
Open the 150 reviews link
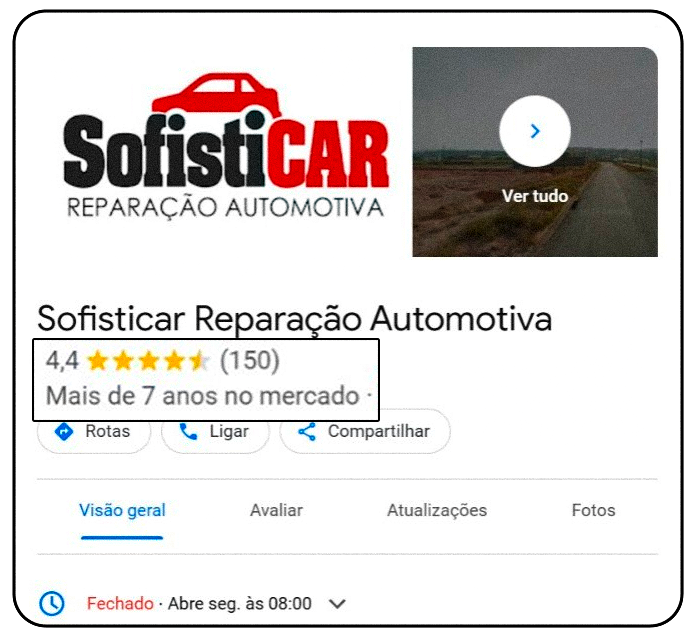[x=250, y=360]
